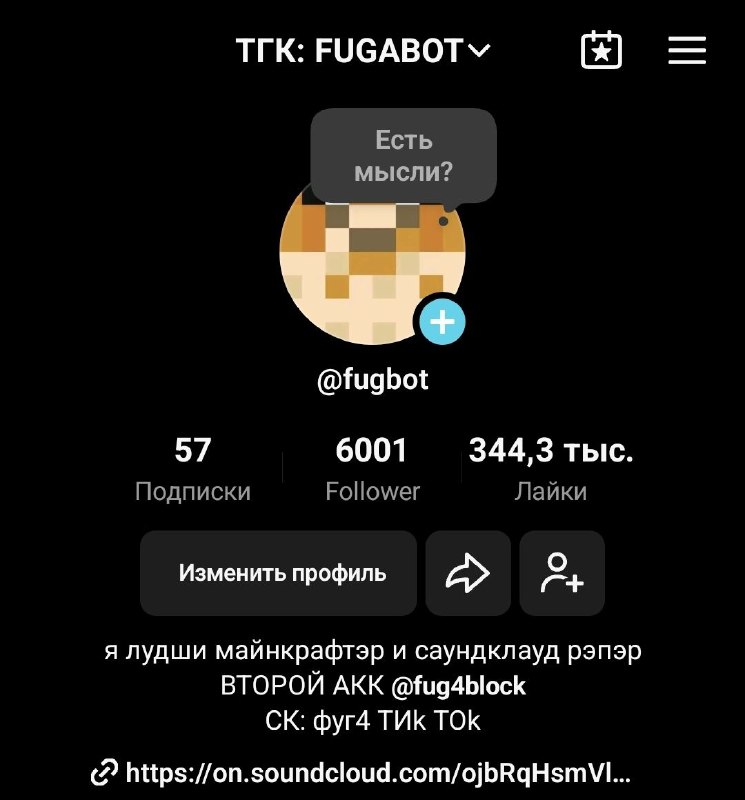The height and width of the screenshot is (800, 745).
Task: Open the hamburger menu
Action: click(687, 50)
